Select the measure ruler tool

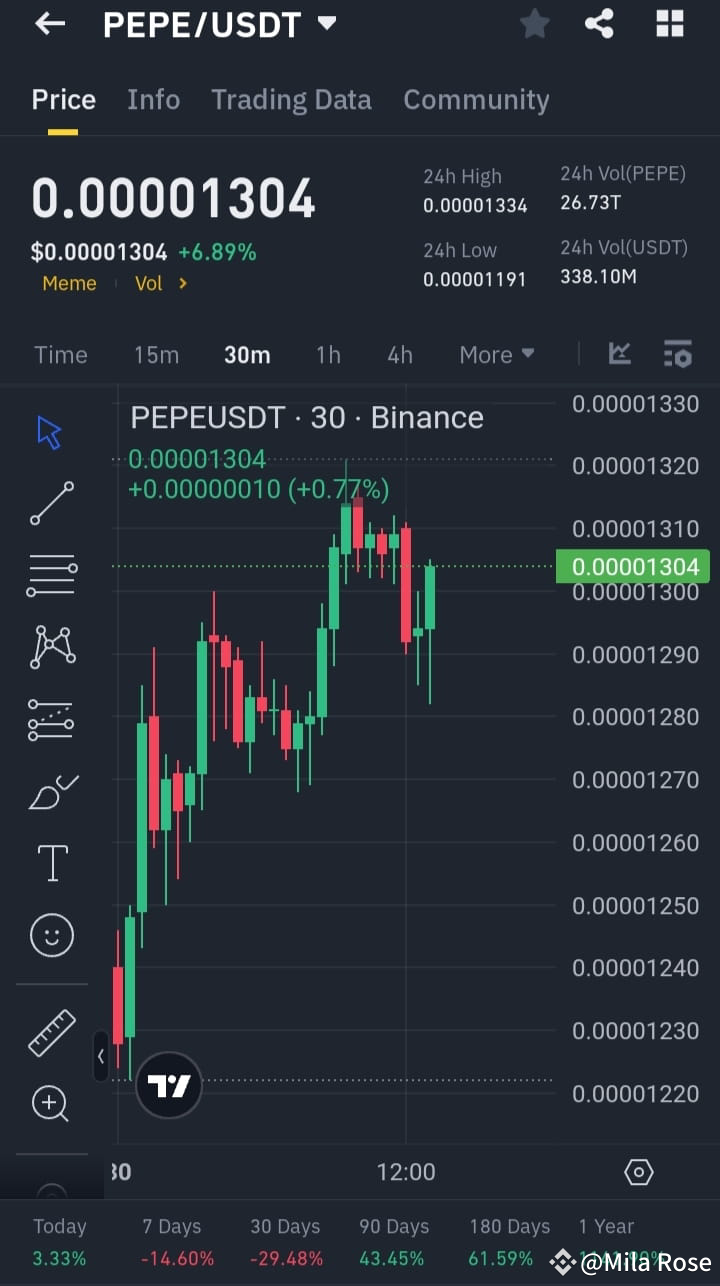51,1031
